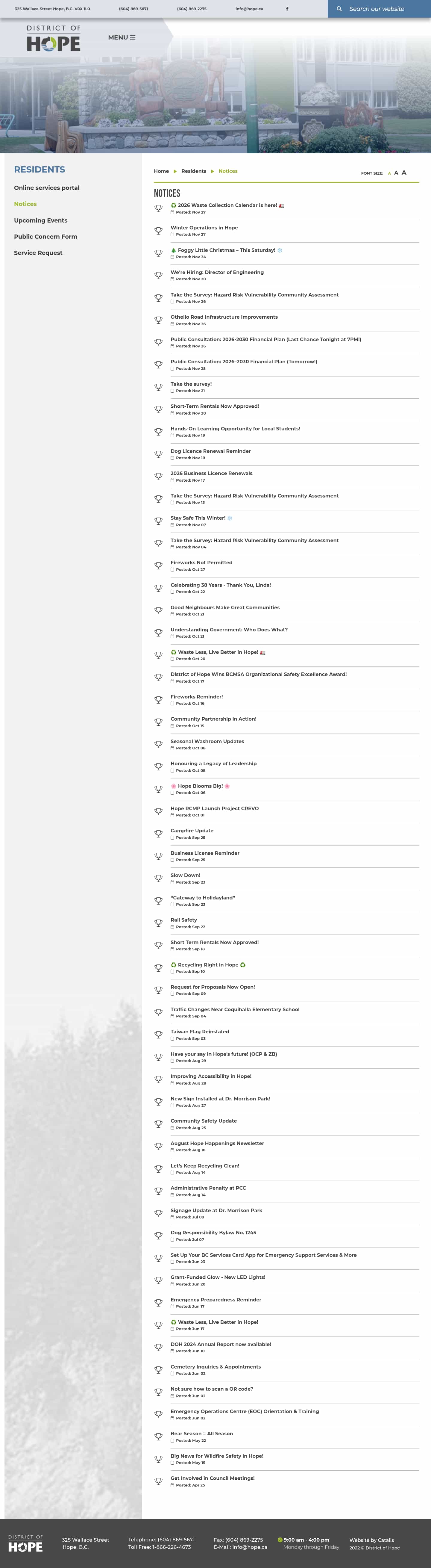431x1568 pixels.
Task: Open Hope RCMP Launch Project CREVO
Action: (x=215, y=808)
